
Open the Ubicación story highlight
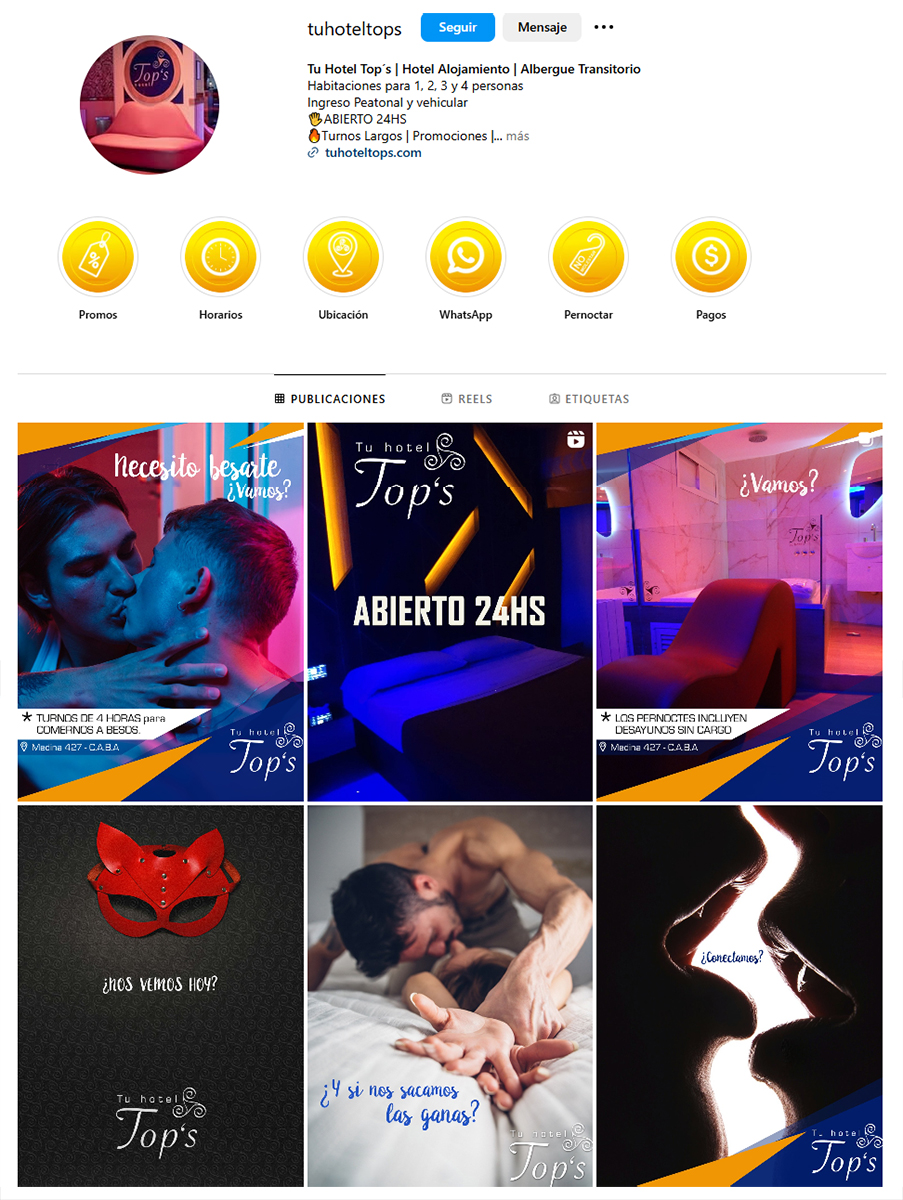coord(343,258)
